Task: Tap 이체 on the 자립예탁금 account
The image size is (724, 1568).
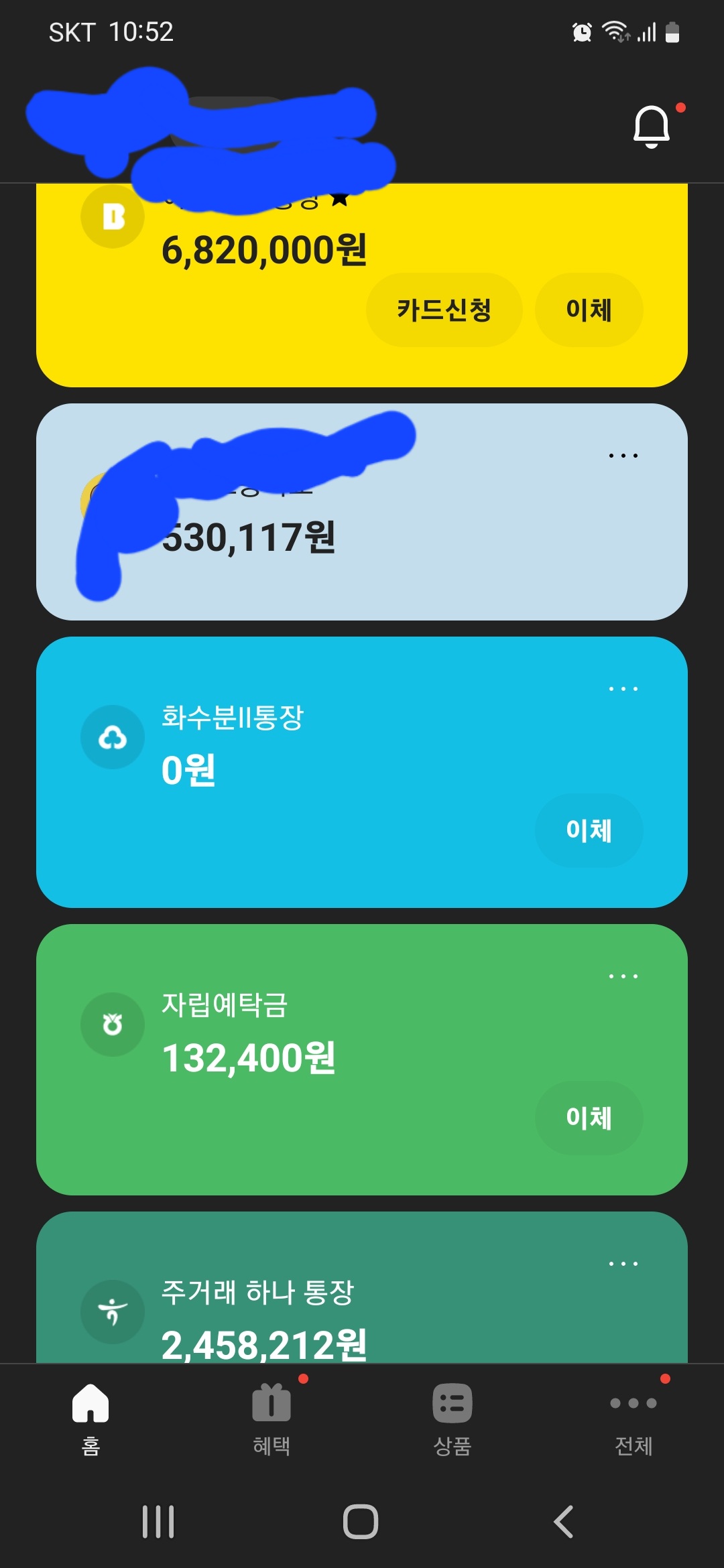Action: [589, 1118]
